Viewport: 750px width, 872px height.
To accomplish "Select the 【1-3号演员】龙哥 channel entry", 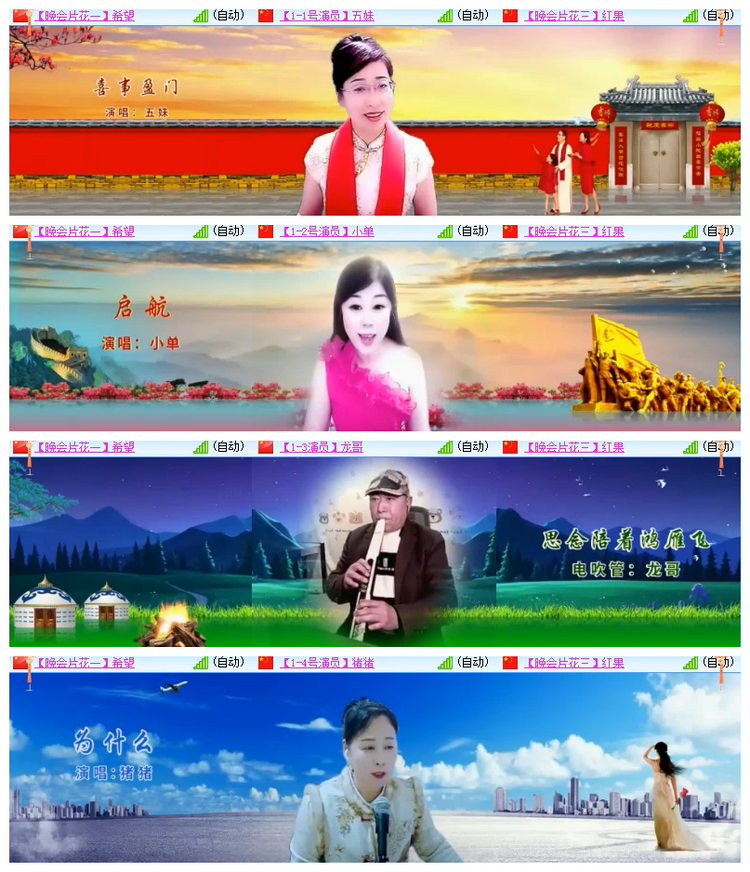I will pyautogui.click(x=320, y=447).
